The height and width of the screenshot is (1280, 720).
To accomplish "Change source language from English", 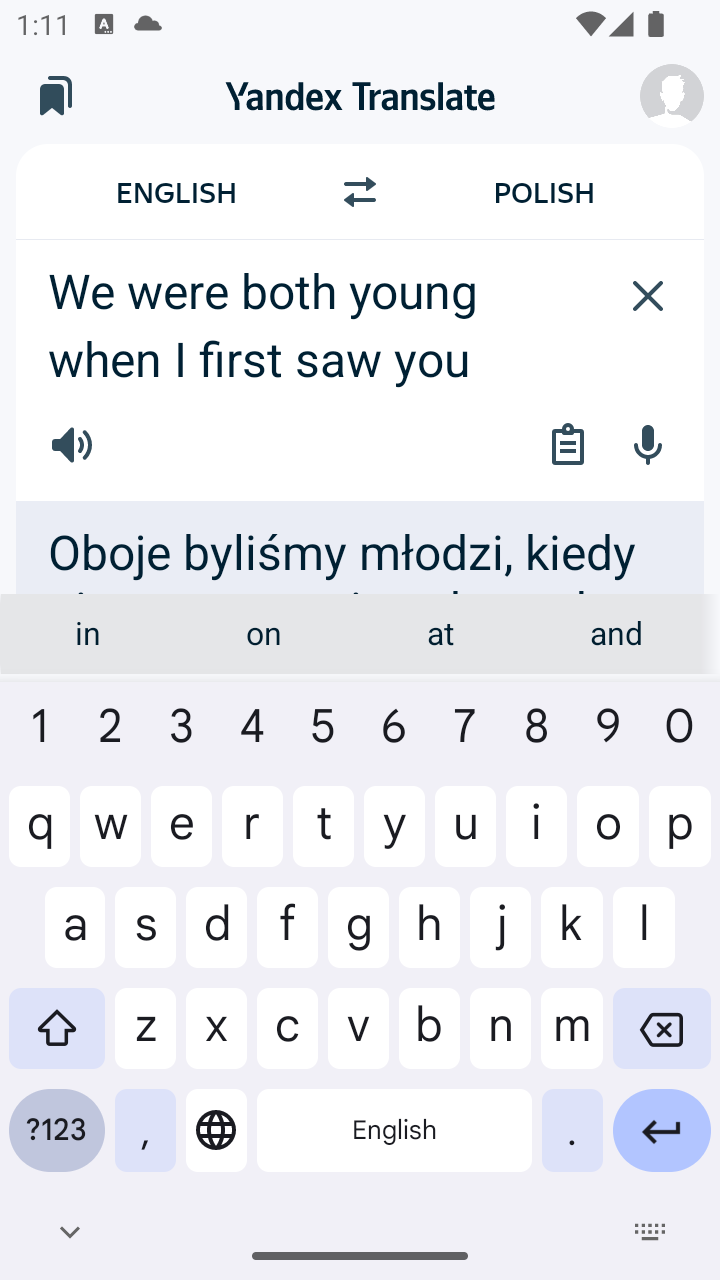I will [x=176, y=193].
